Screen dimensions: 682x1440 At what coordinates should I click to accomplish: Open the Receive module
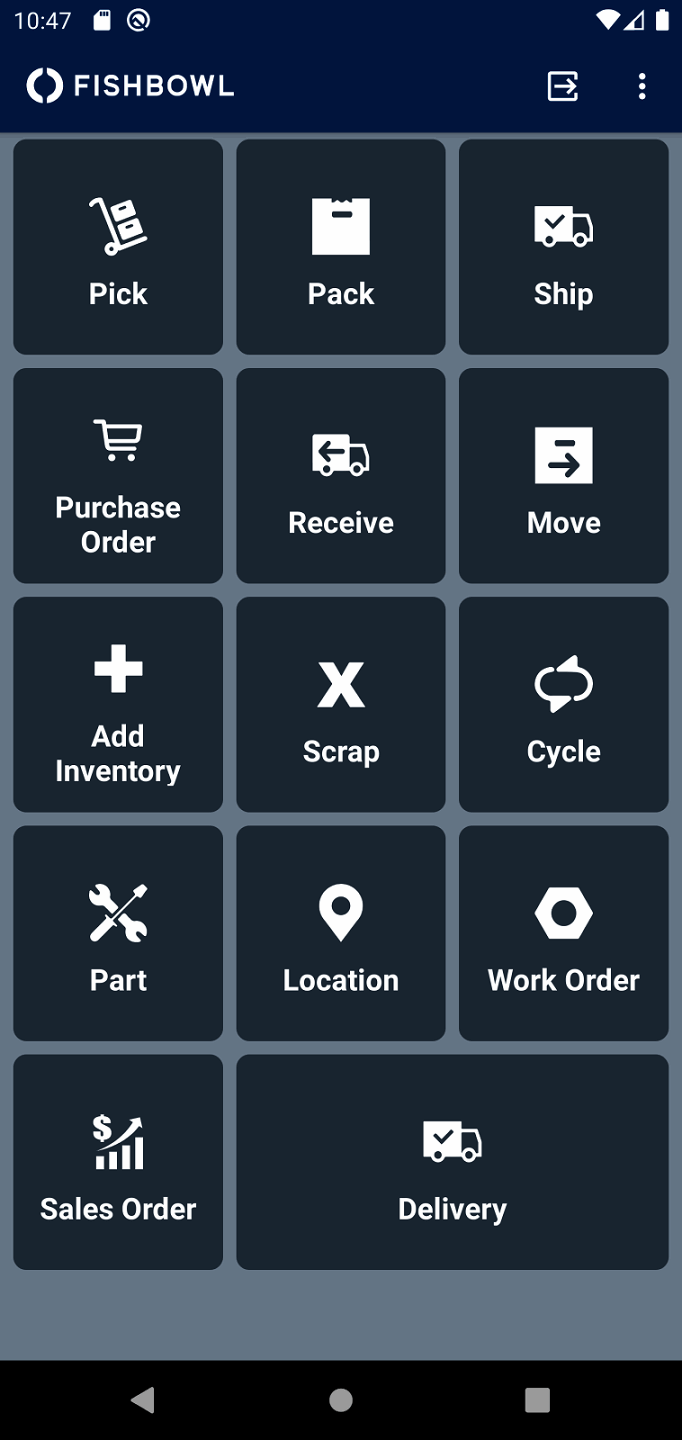(x=341, y=476)
